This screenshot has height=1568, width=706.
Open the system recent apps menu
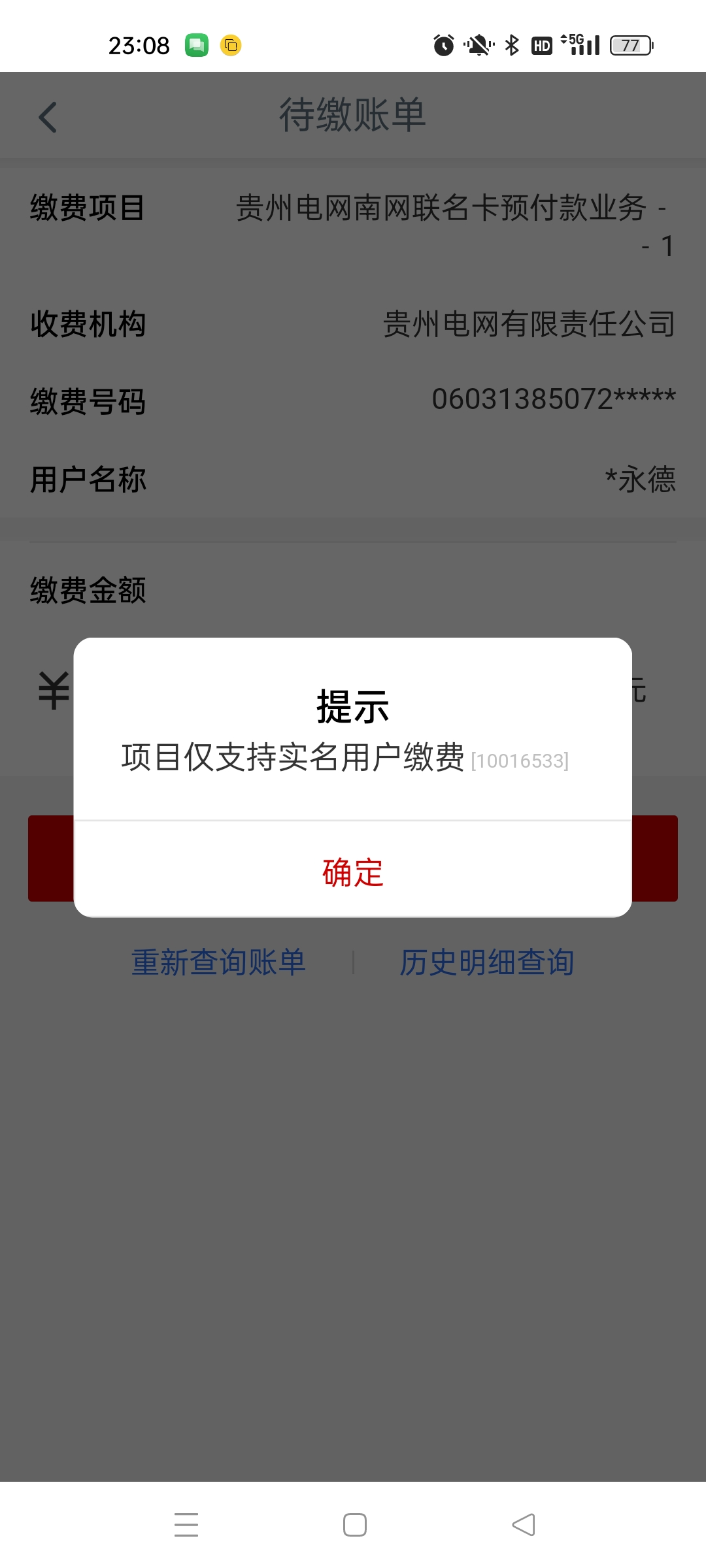[x=186, y=1525]
